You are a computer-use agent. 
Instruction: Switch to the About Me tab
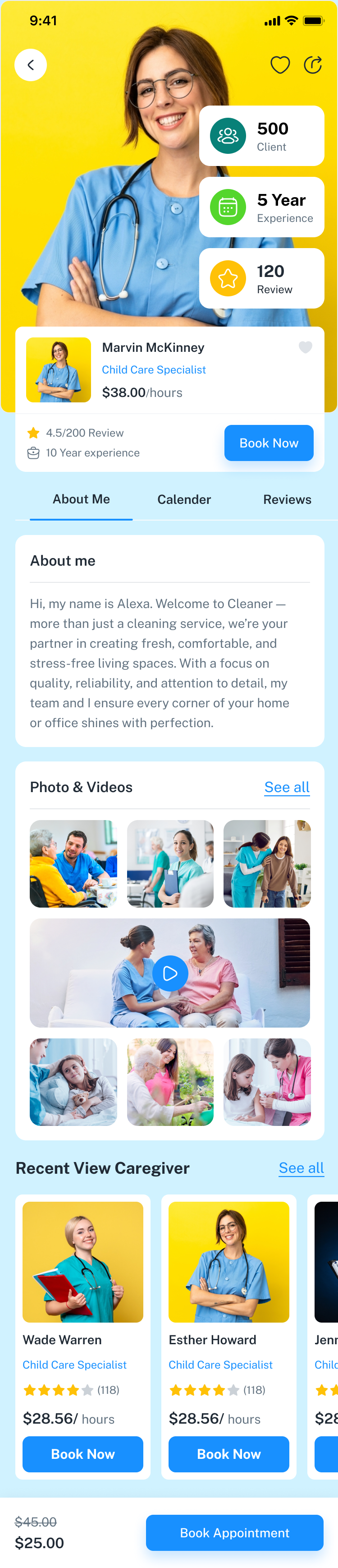[x=81, y=499]
